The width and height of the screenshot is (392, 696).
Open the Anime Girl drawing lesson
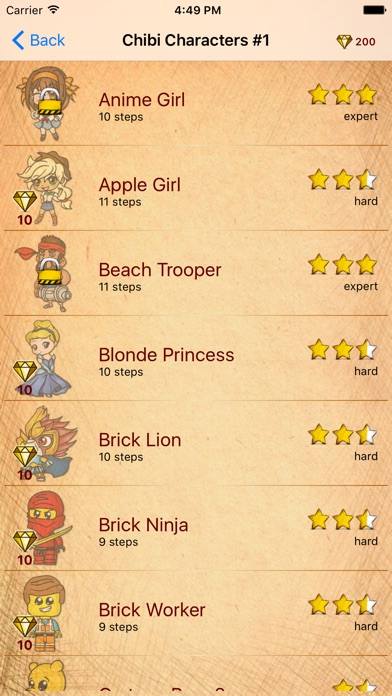(196, 103)
